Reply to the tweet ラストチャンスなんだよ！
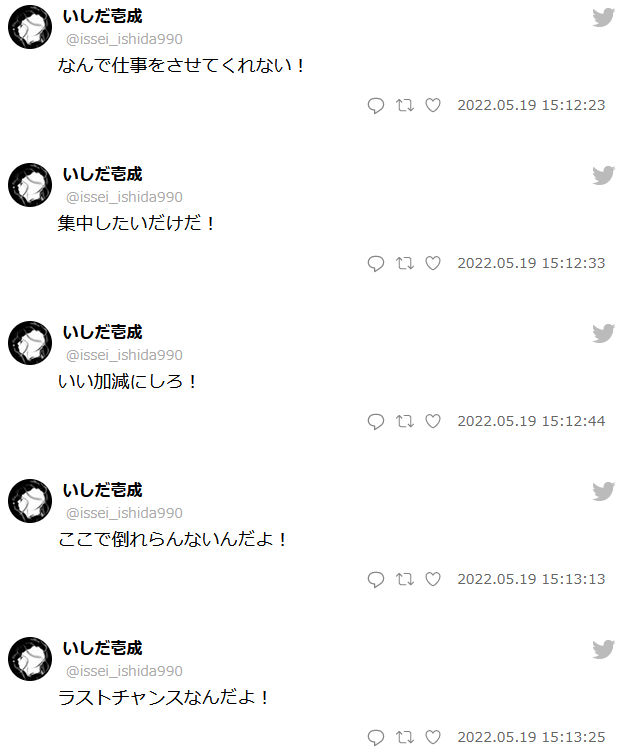Screen dimensions: 618x747 tap(376, 737)
